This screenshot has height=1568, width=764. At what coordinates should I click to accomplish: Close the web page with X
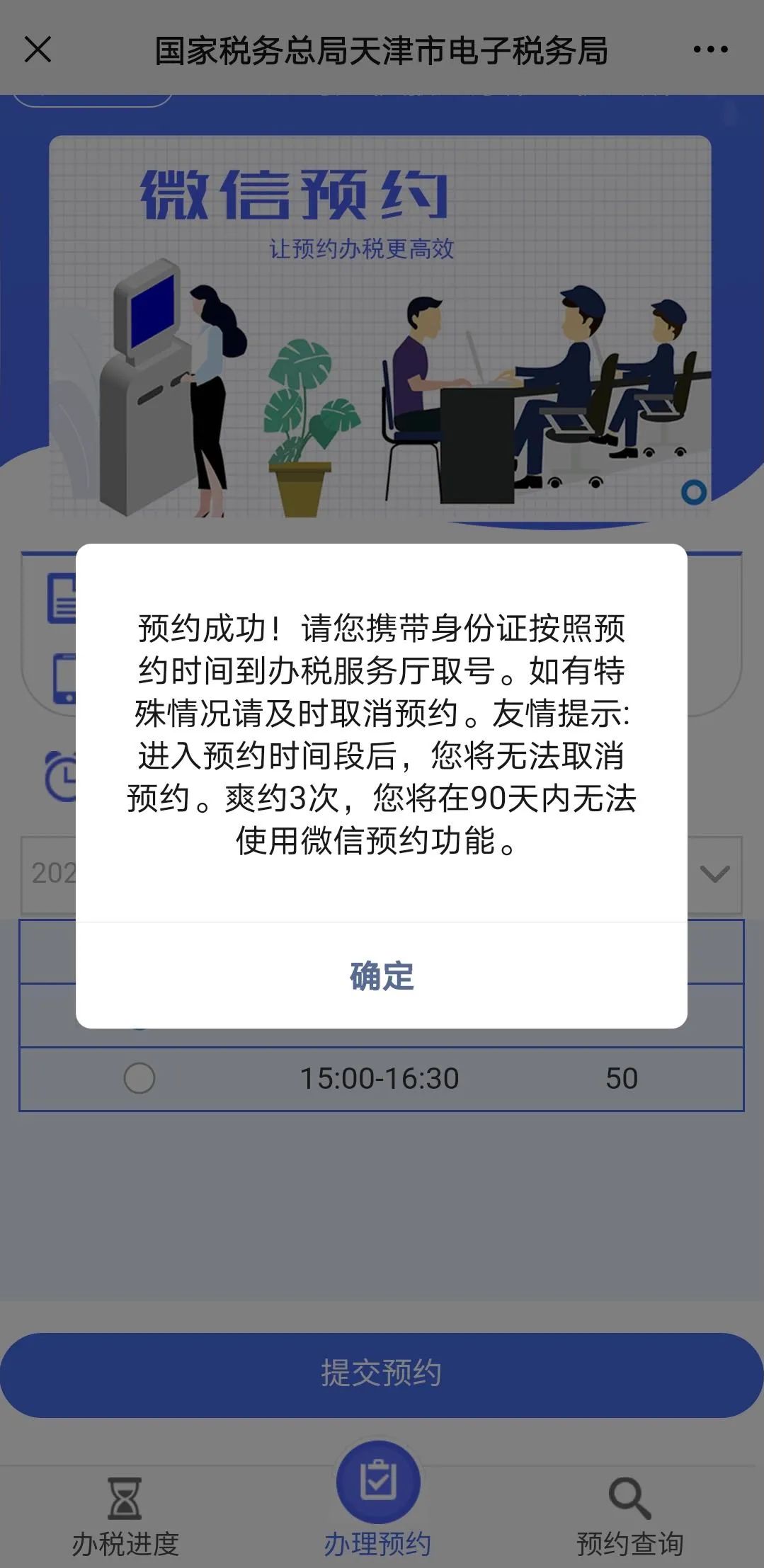coord(38,50)
